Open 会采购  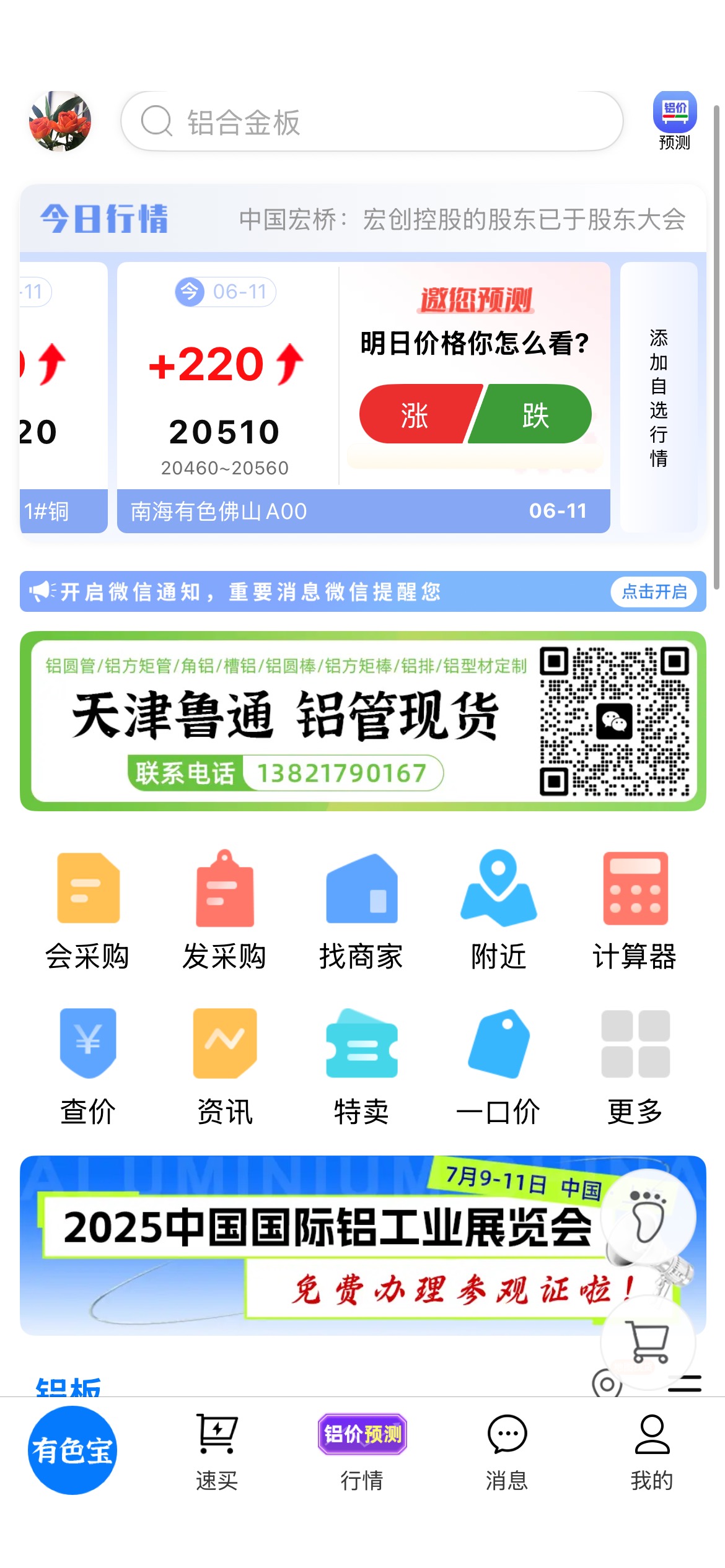[x=87, y=910]
